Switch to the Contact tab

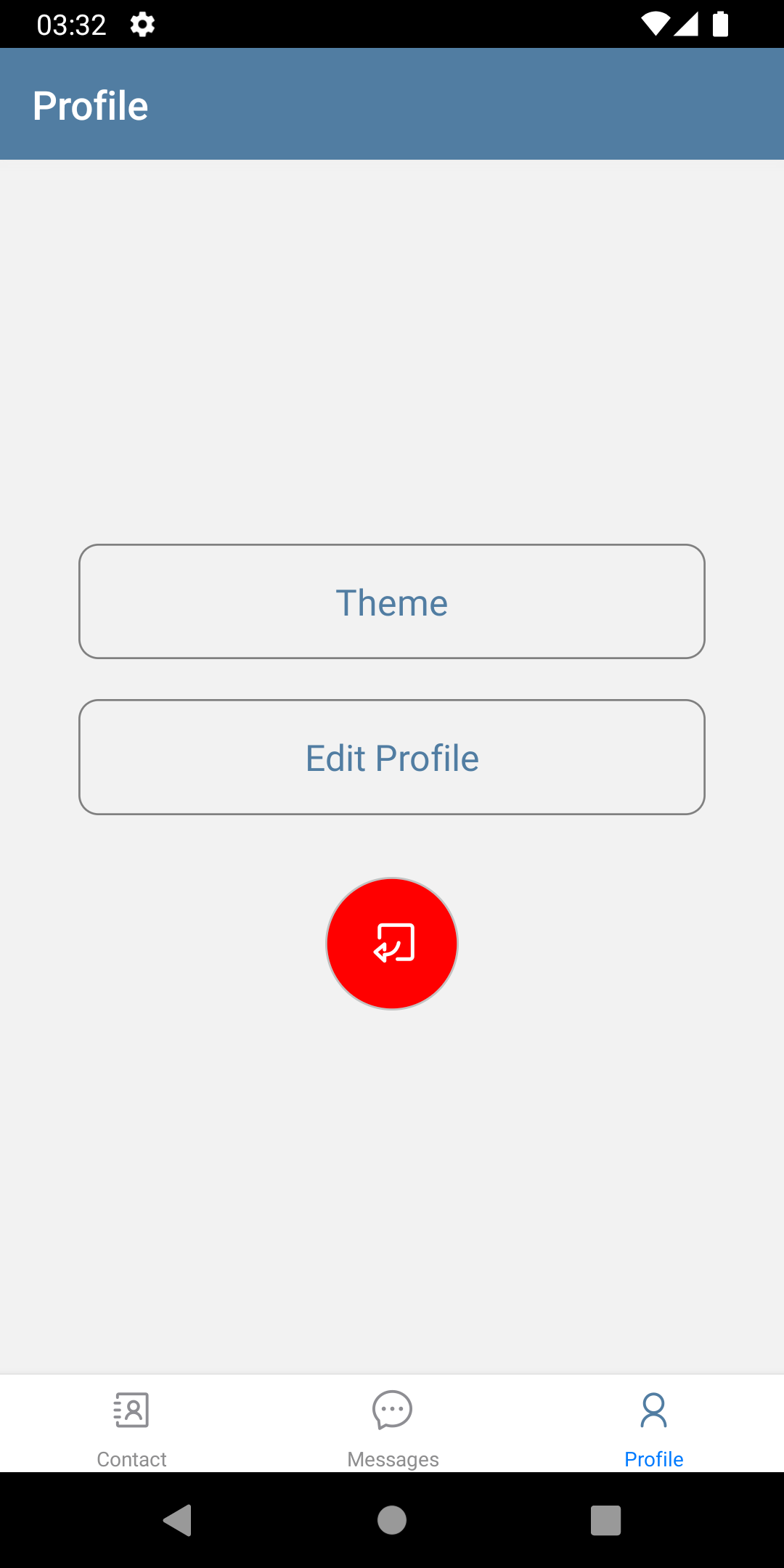point(131,1426)
